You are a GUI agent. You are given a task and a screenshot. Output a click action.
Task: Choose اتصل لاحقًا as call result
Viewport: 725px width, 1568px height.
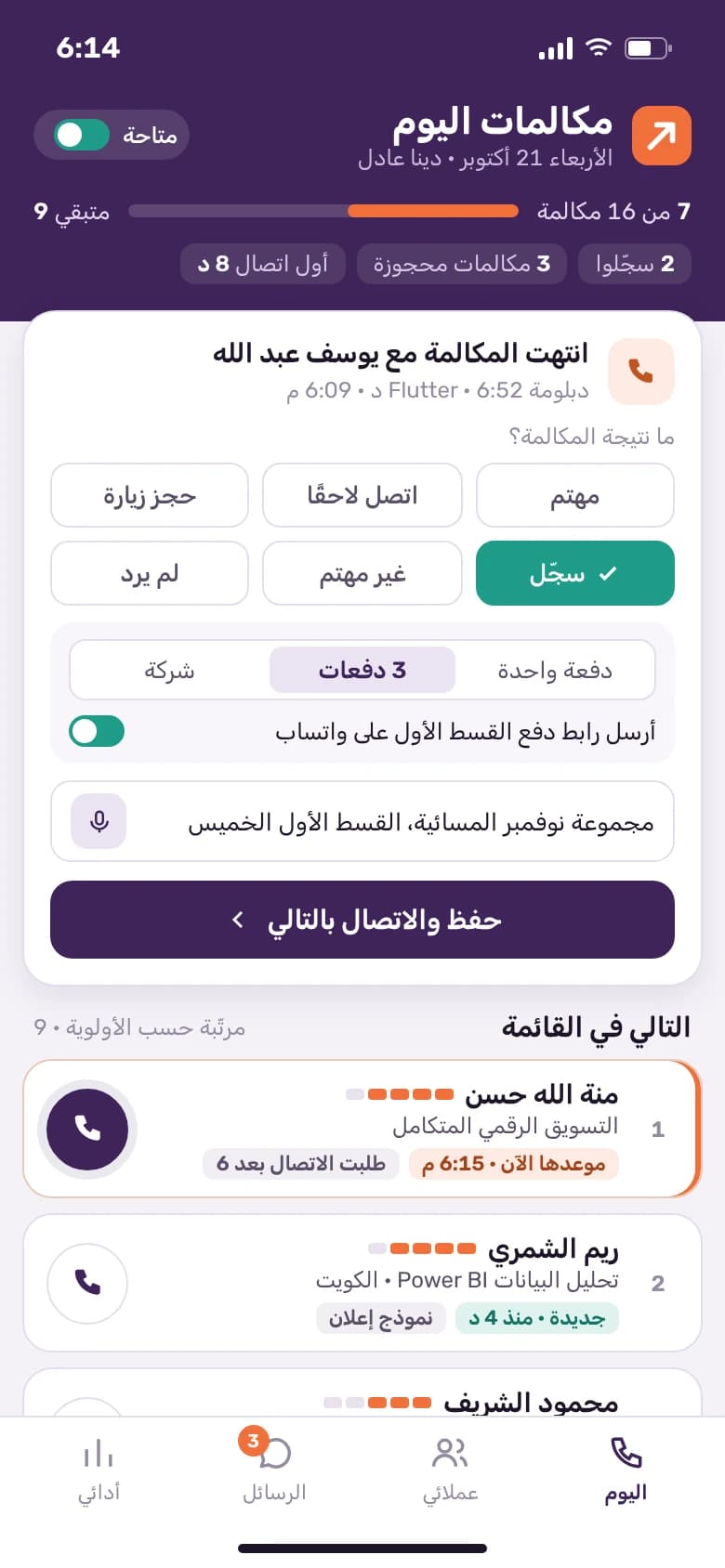pyautogui.click(x=362, y=495)
